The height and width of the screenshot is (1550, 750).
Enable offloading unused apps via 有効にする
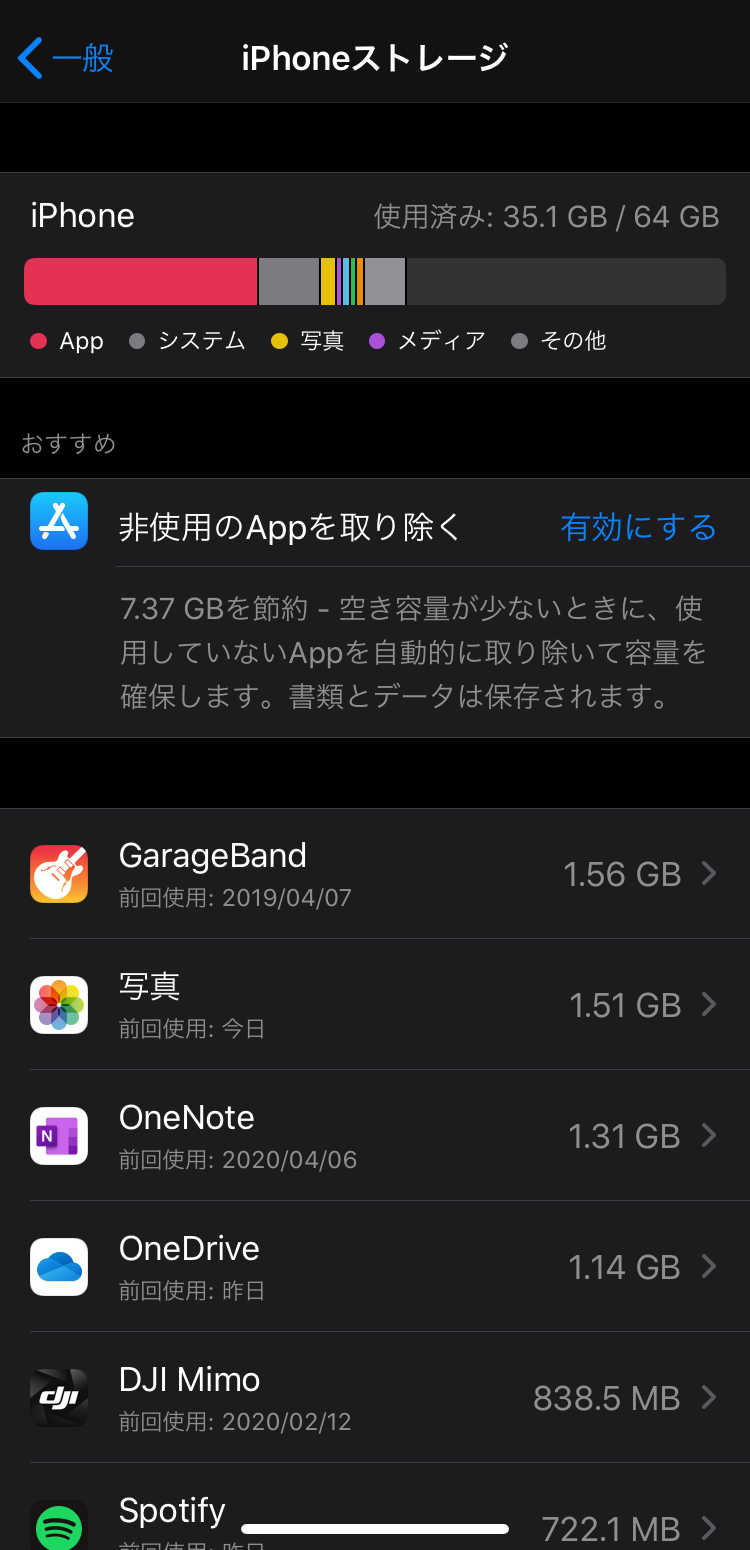pyautogui.click(x=637, y=527)
